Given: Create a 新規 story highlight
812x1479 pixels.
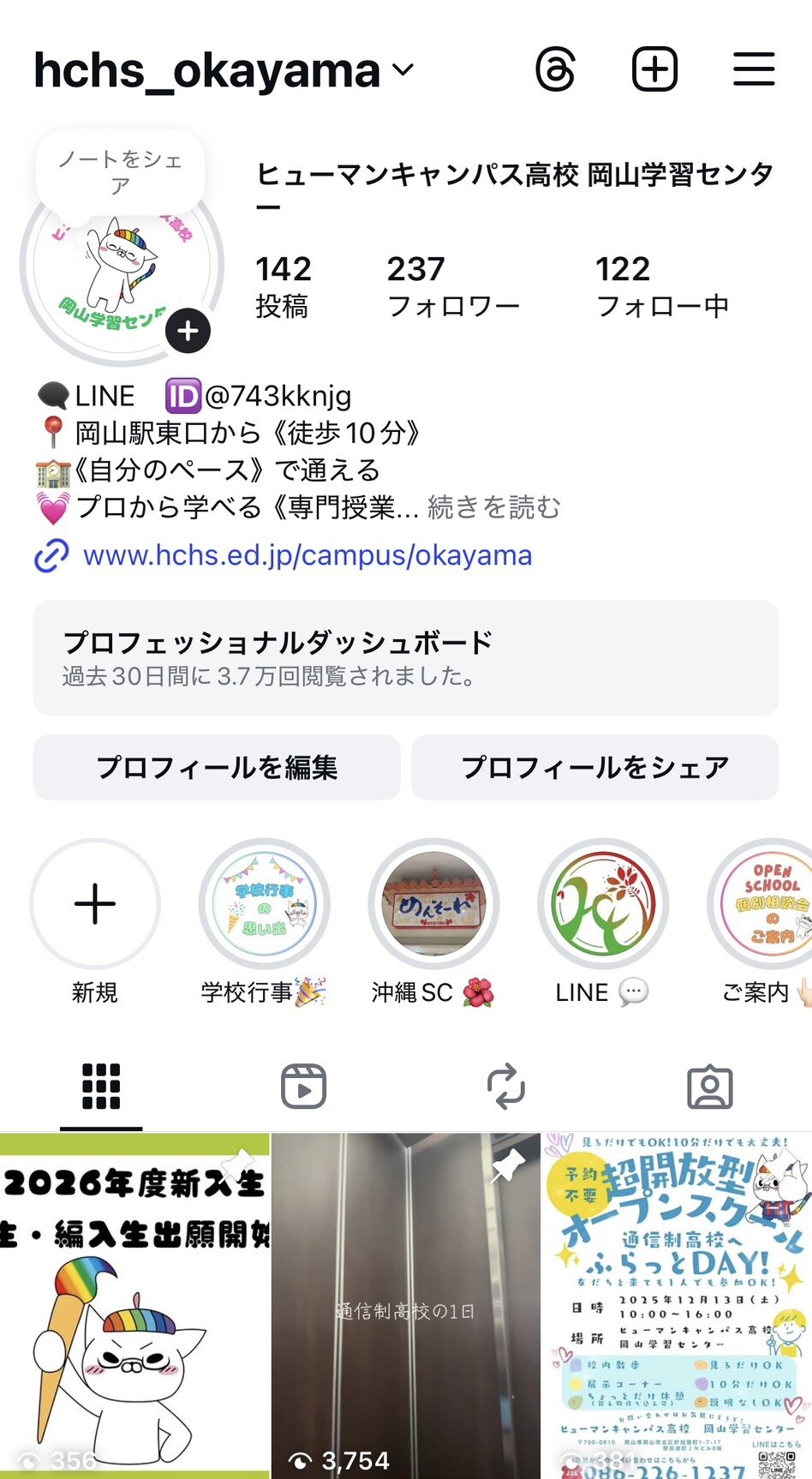Looking at the screenshot, I should point(95,905).
